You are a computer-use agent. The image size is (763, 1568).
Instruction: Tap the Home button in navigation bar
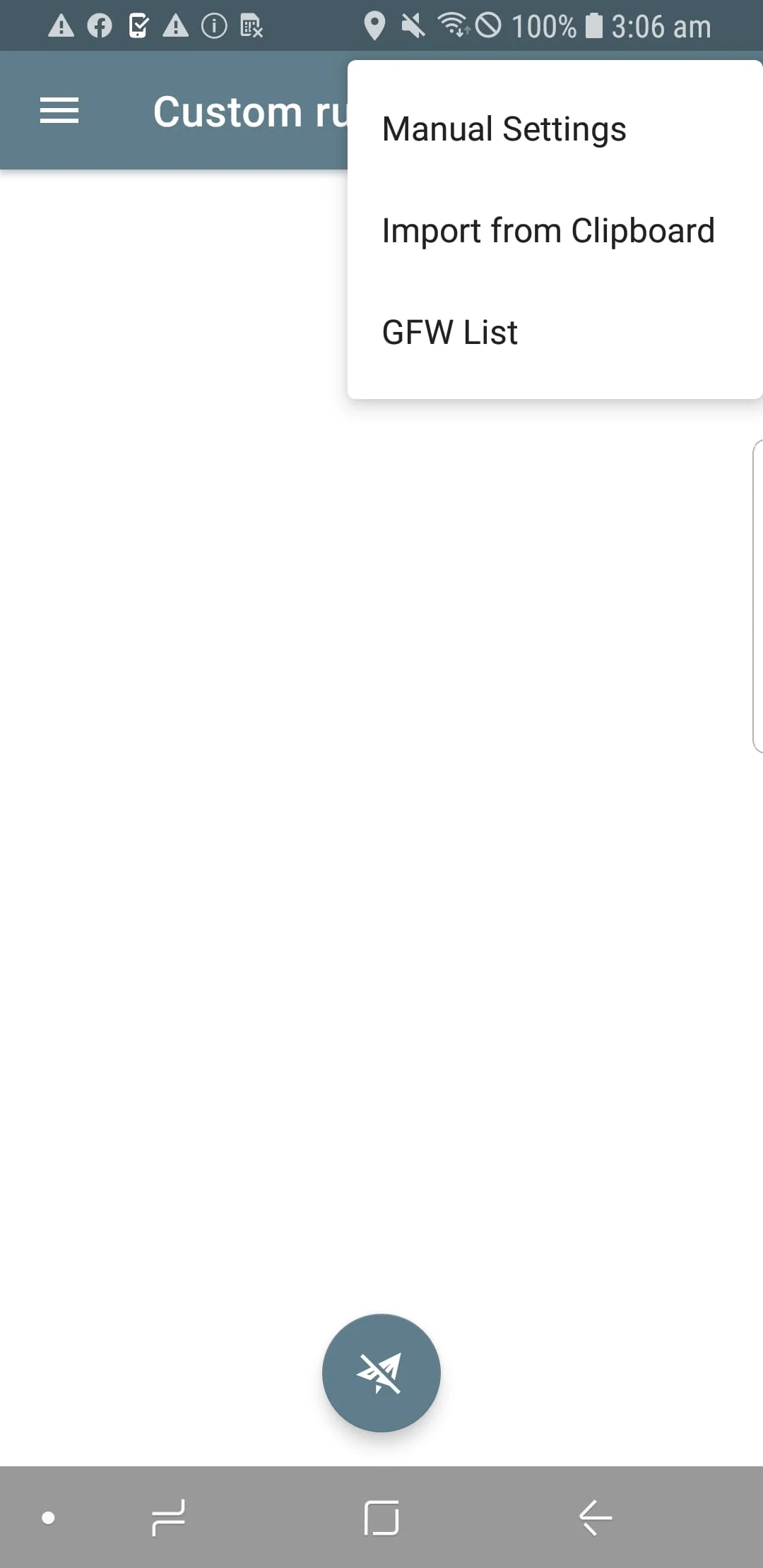click(381, 1516)
